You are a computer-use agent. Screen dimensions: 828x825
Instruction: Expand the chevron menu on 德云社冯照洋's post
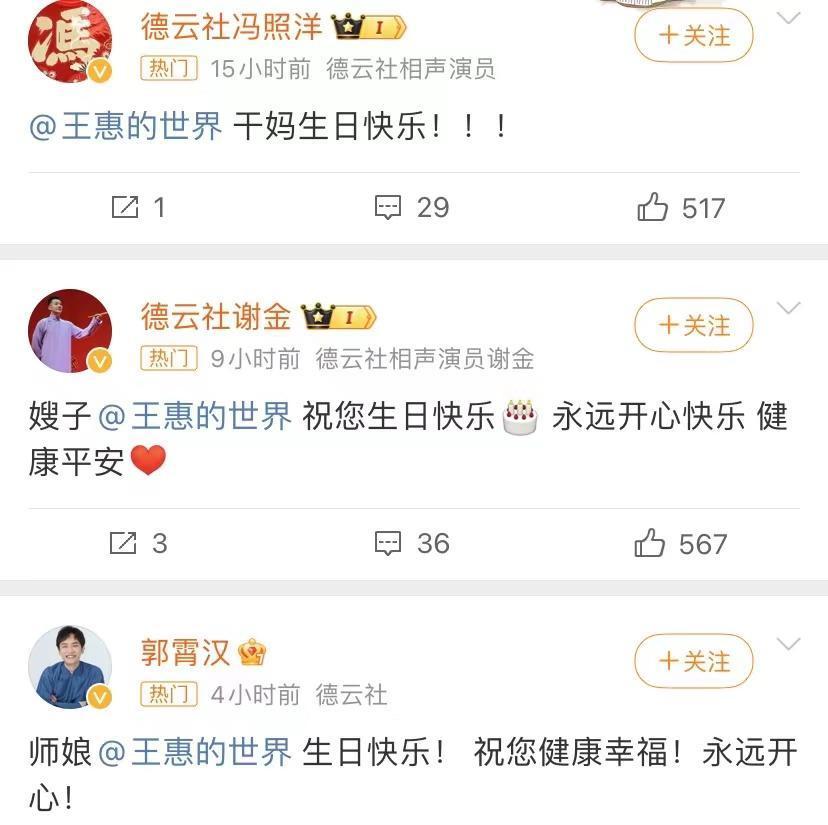(x=789, y=18)
